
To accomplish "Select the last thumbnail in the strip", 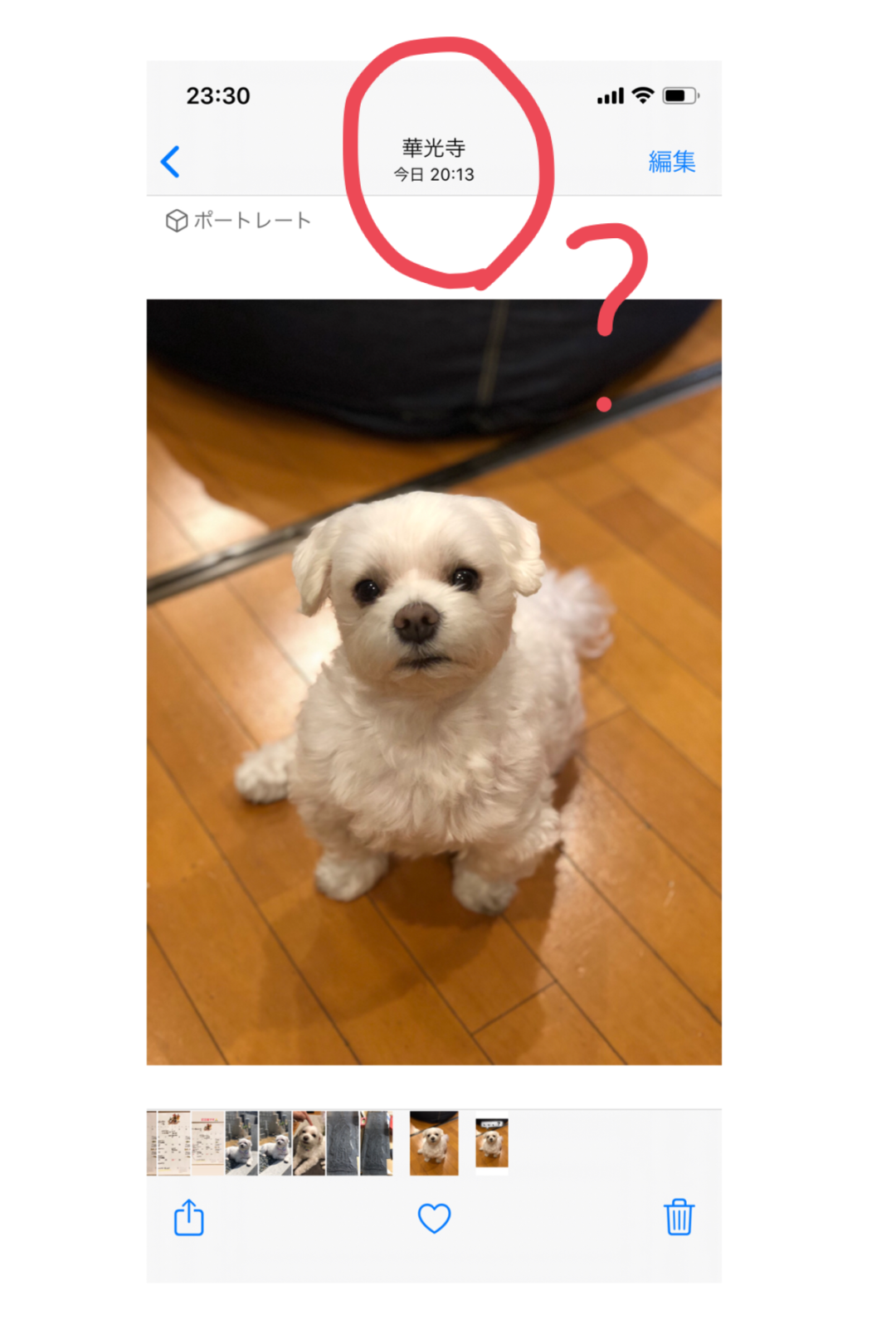I will (491, 1143).
